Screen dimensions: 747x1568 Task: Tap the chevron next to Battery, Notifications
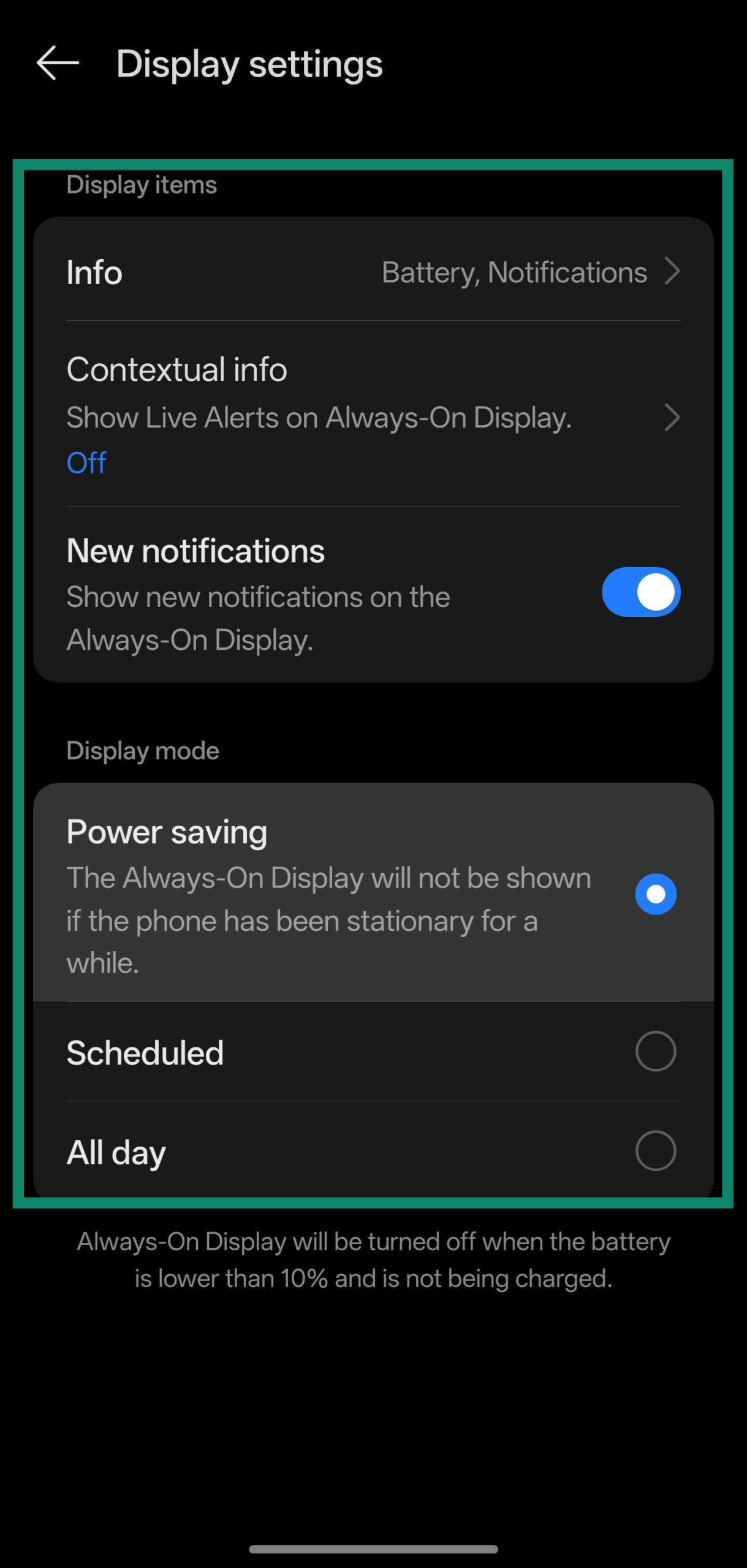673,272
